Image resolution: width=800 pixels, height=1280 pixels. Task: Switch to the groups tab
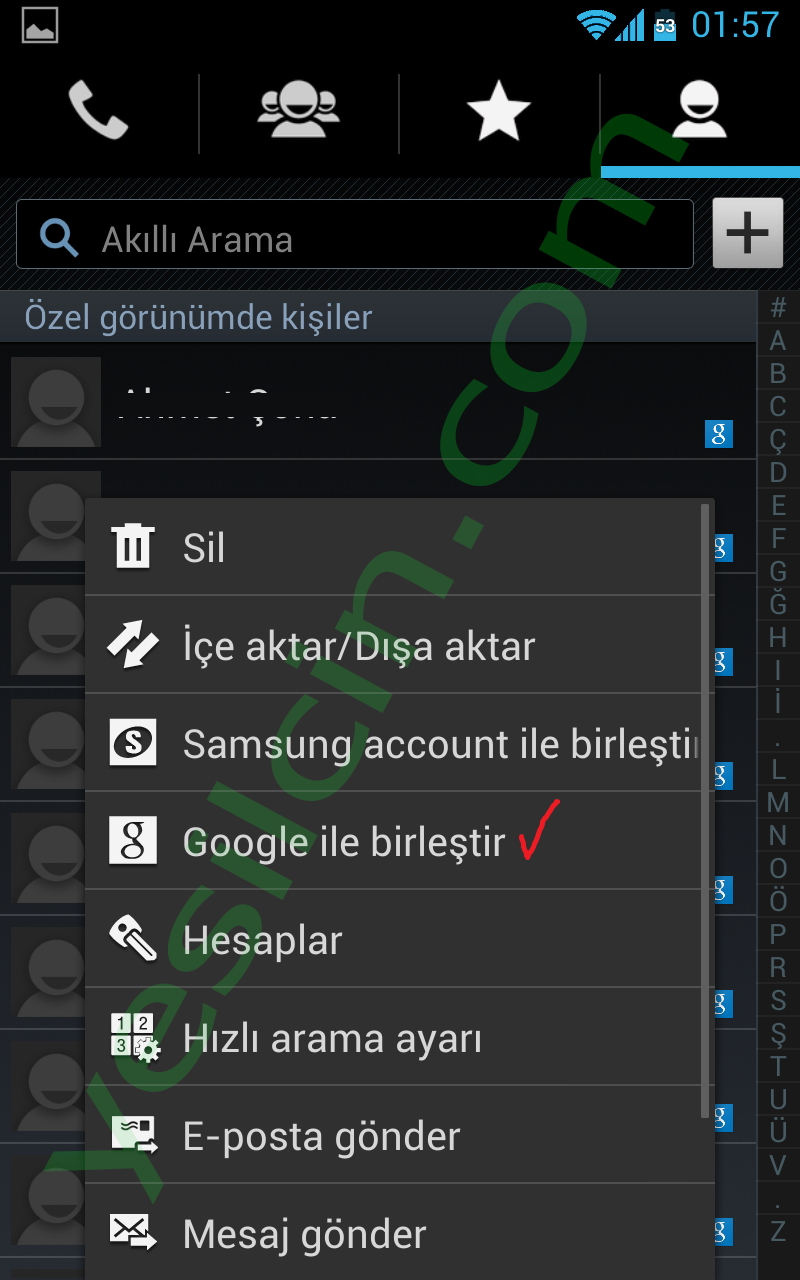(298, 110)
